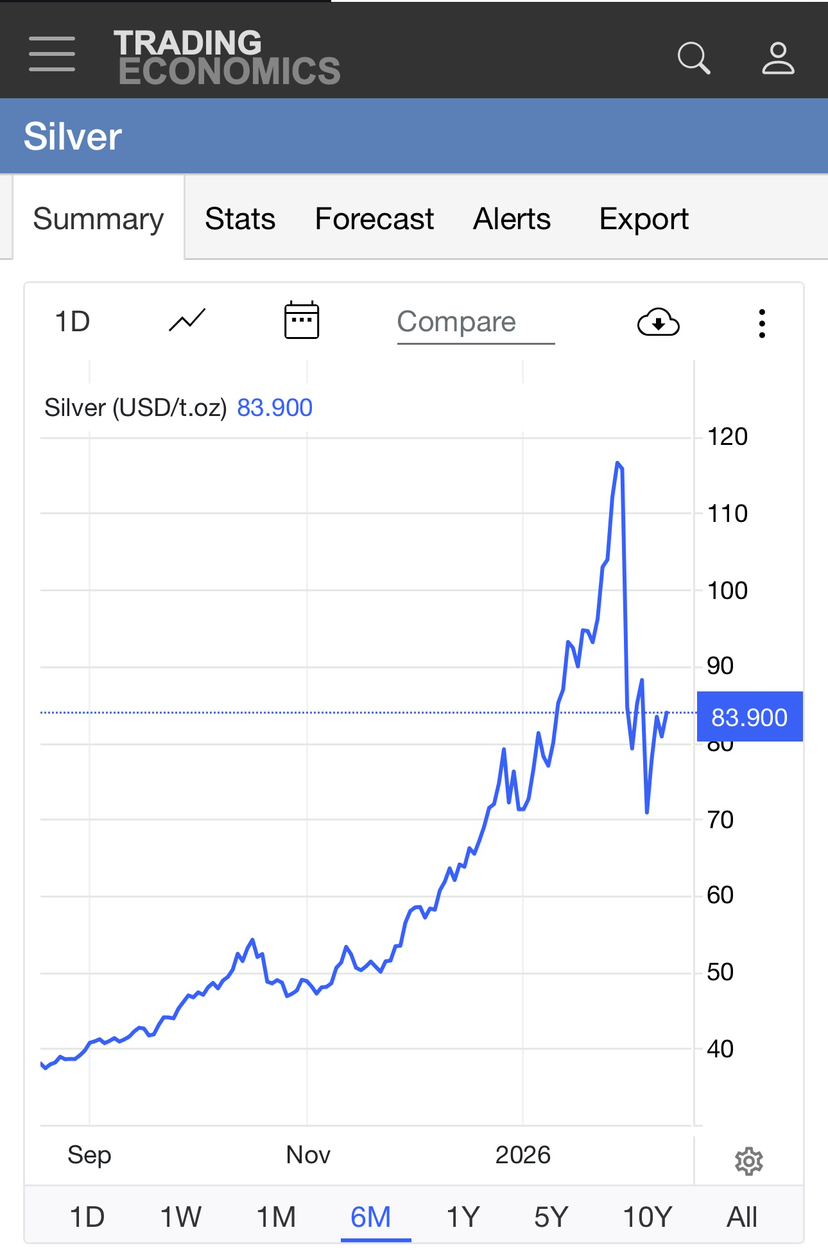The image size is (828, 1257).
Task: Open the Alerts tab
Action: click(x=512, y=219)
